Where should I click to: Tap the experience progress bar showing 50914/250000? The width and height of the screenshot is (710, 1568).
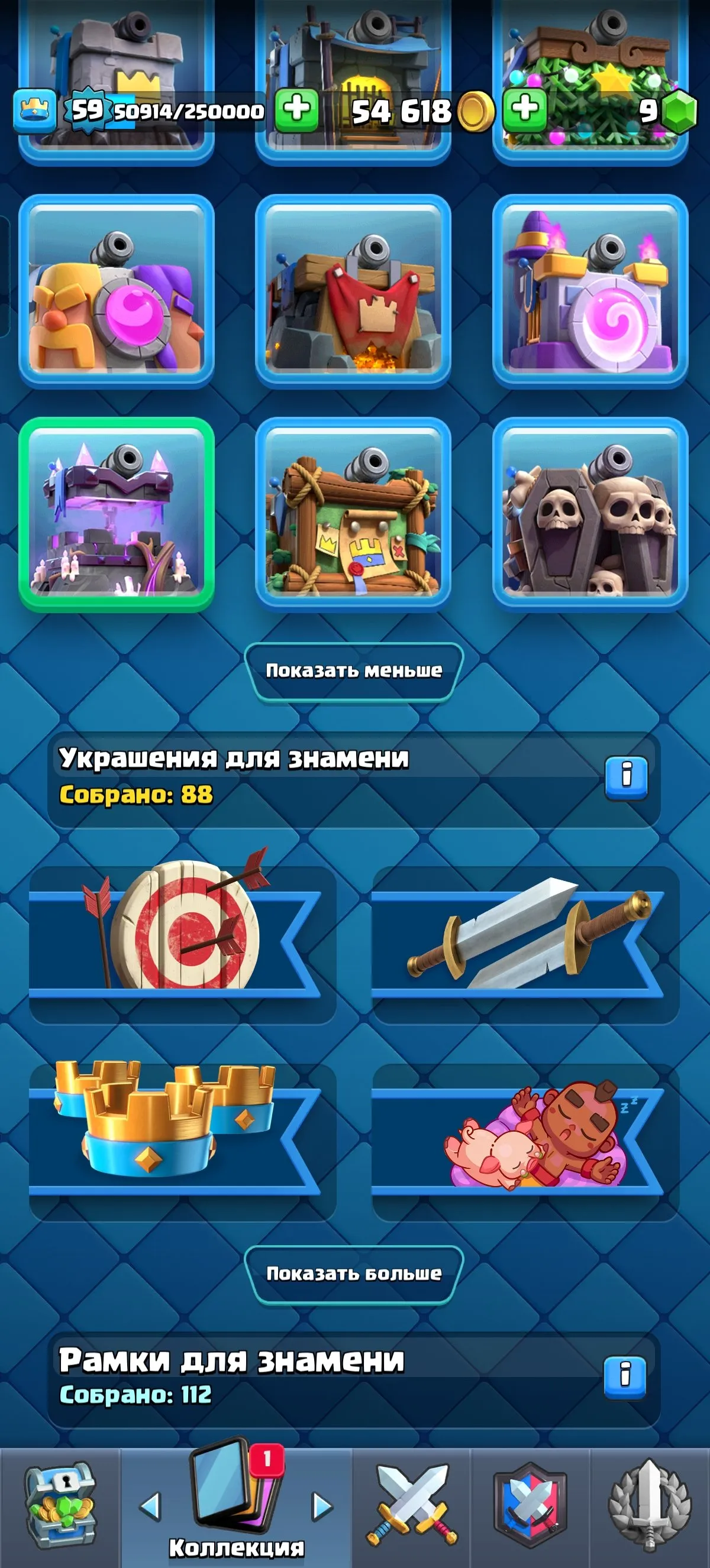click(x=183, y=112)
